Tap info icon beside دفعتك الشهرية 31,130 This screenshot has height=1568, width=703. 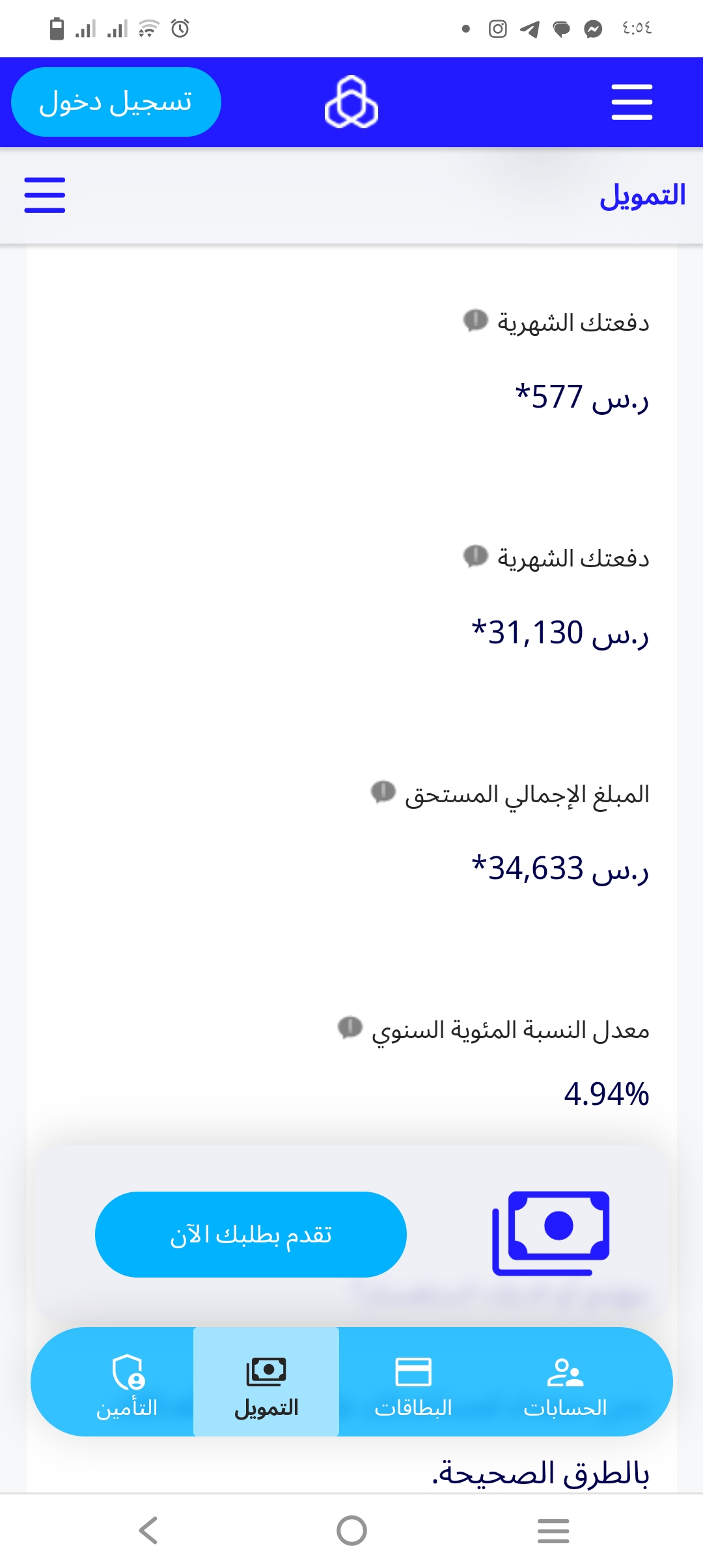pos(476,556)
